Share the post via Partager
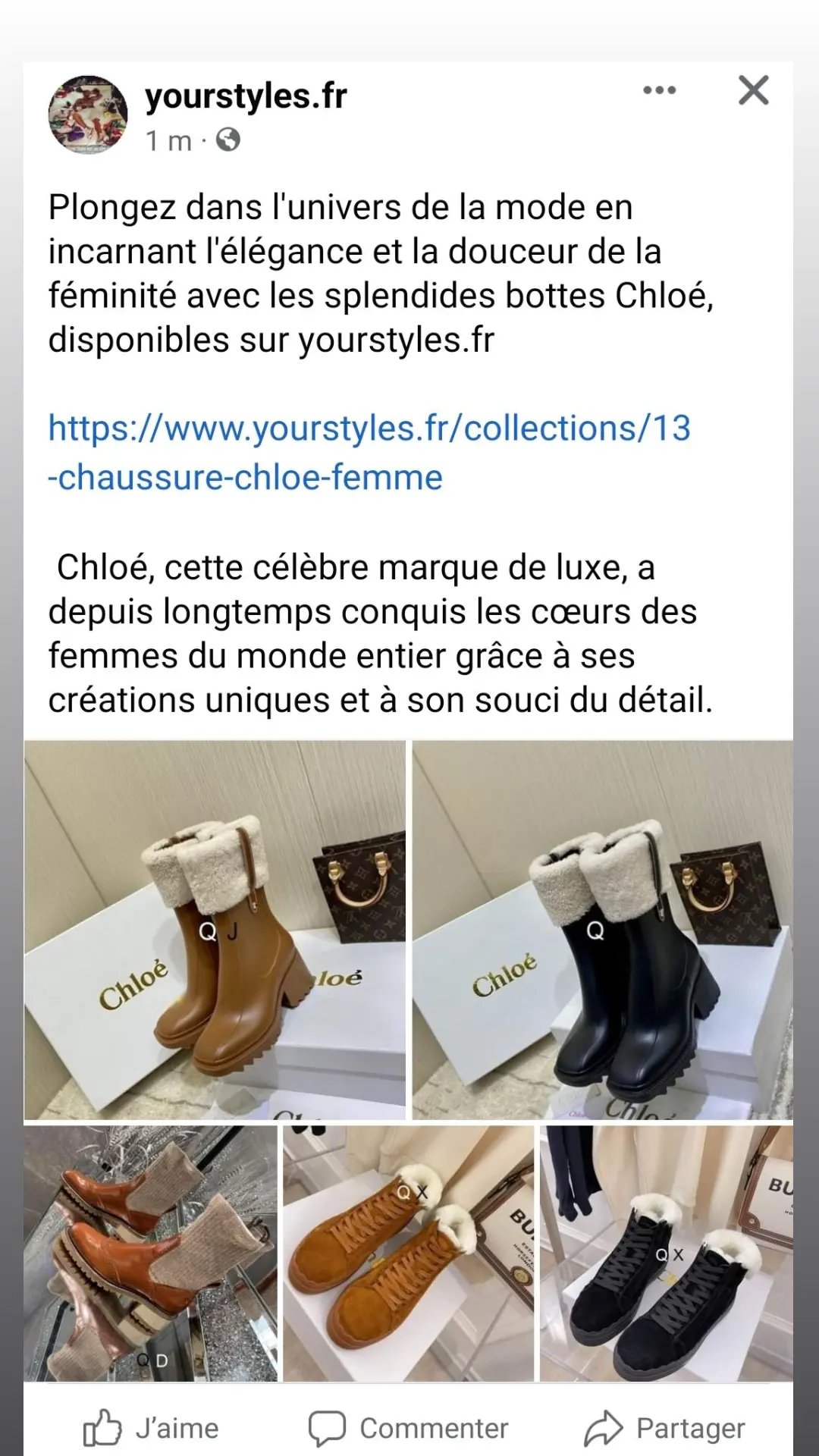819x1456 pixels. (665, 1428)
